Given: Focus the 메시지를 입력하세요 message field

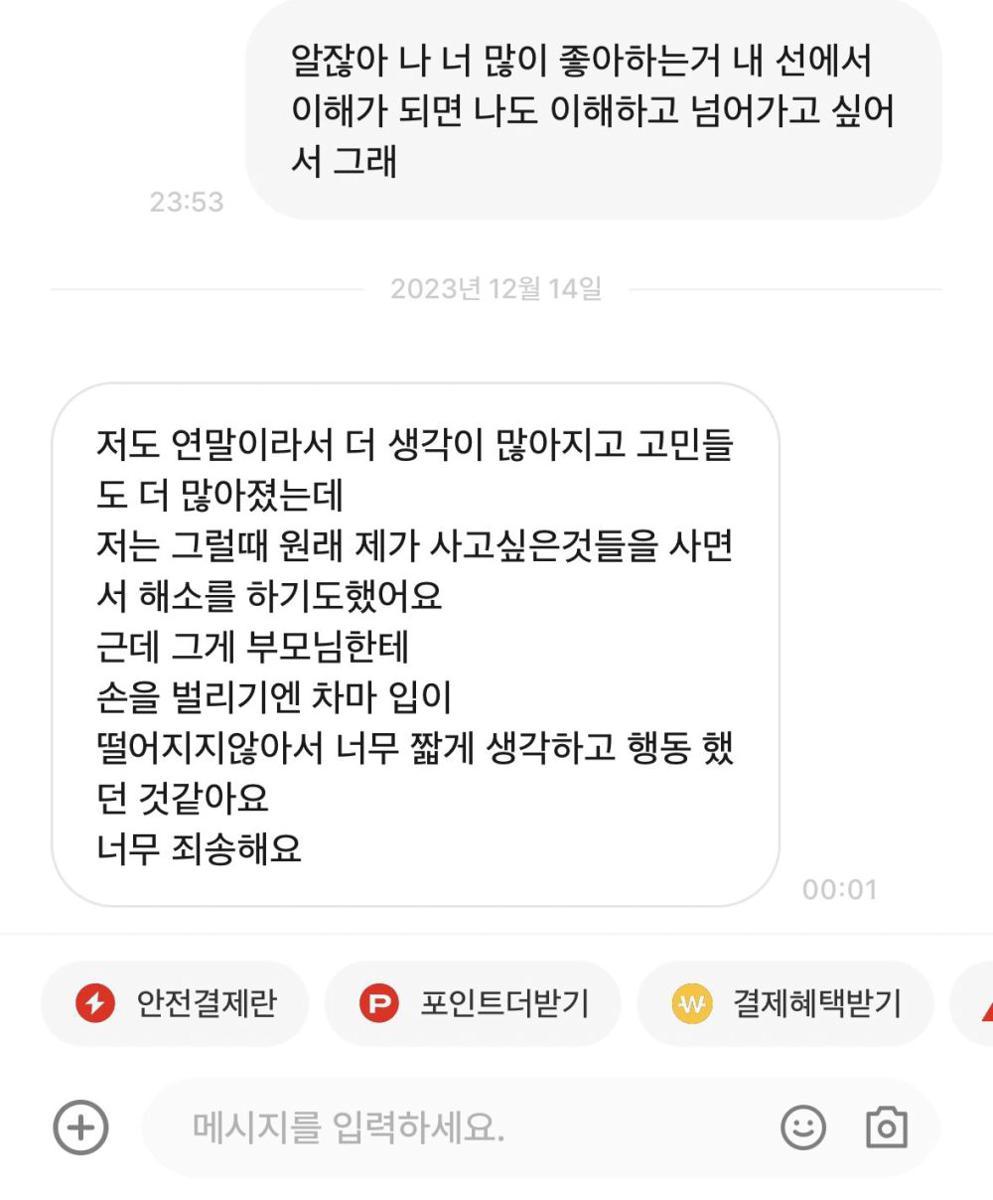Looking at the screenshot, I should click(x=450, y=1127).
